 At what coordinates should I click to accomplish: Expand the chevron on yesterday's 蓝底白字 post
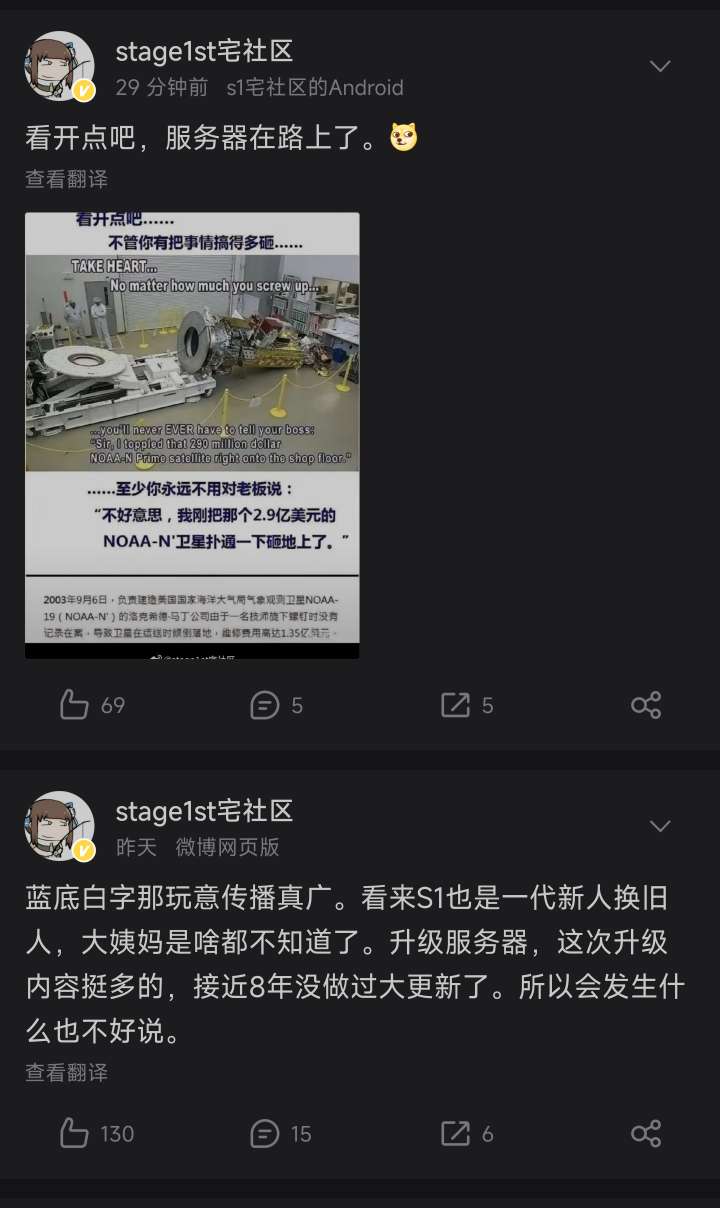660,826
